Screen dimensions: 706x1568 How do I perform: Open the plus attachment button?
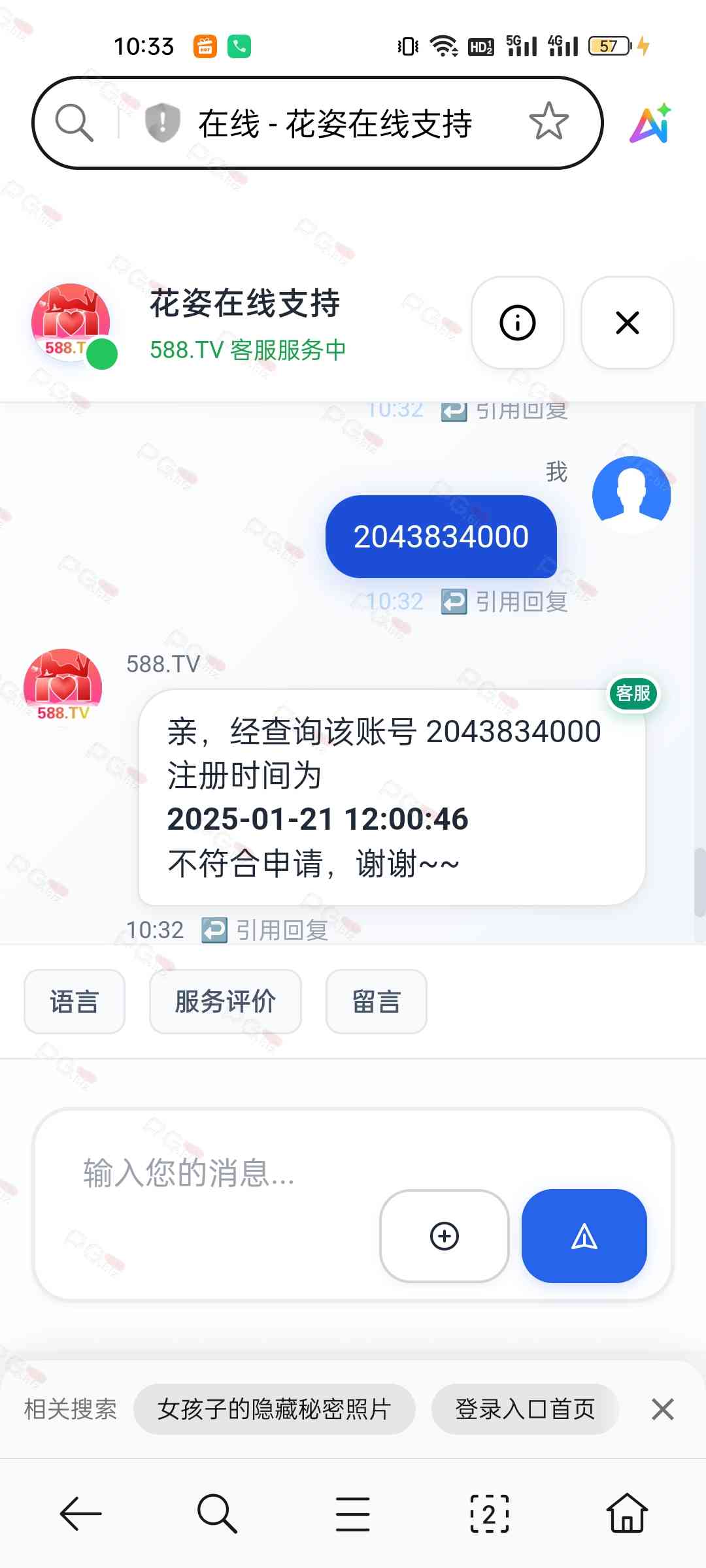(x=445, y=1236)
